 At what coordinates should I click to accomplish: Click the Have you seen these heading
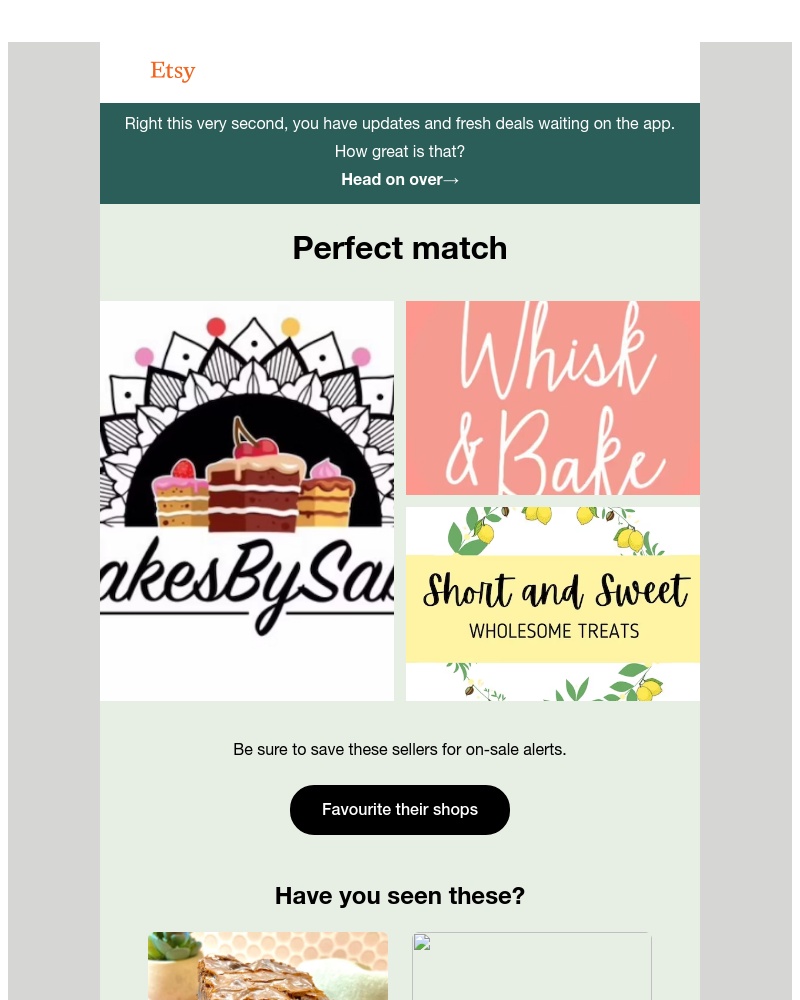(x=400, y=895)
